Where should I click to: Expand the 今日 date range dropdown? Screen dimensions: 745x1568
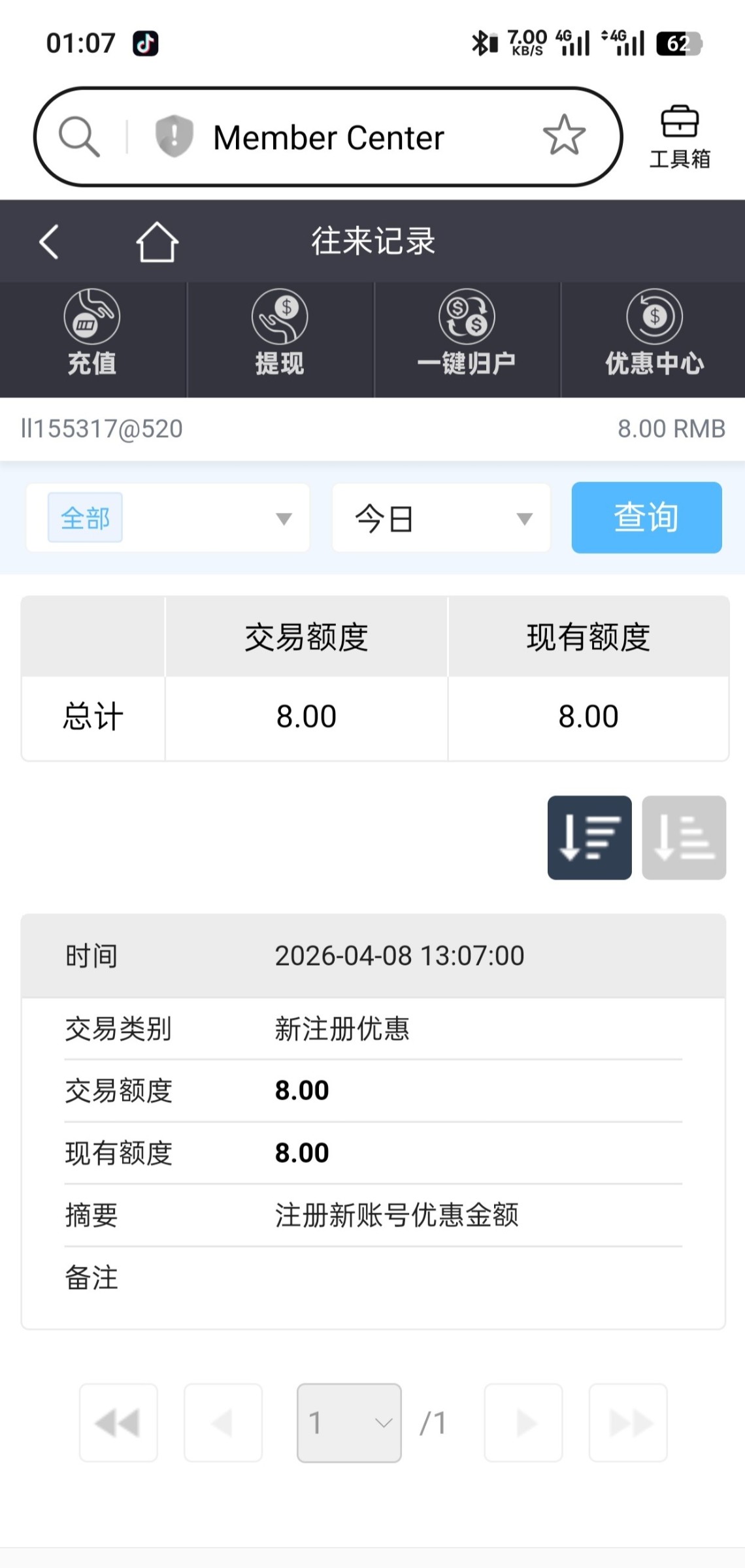(x=441, y=518)
